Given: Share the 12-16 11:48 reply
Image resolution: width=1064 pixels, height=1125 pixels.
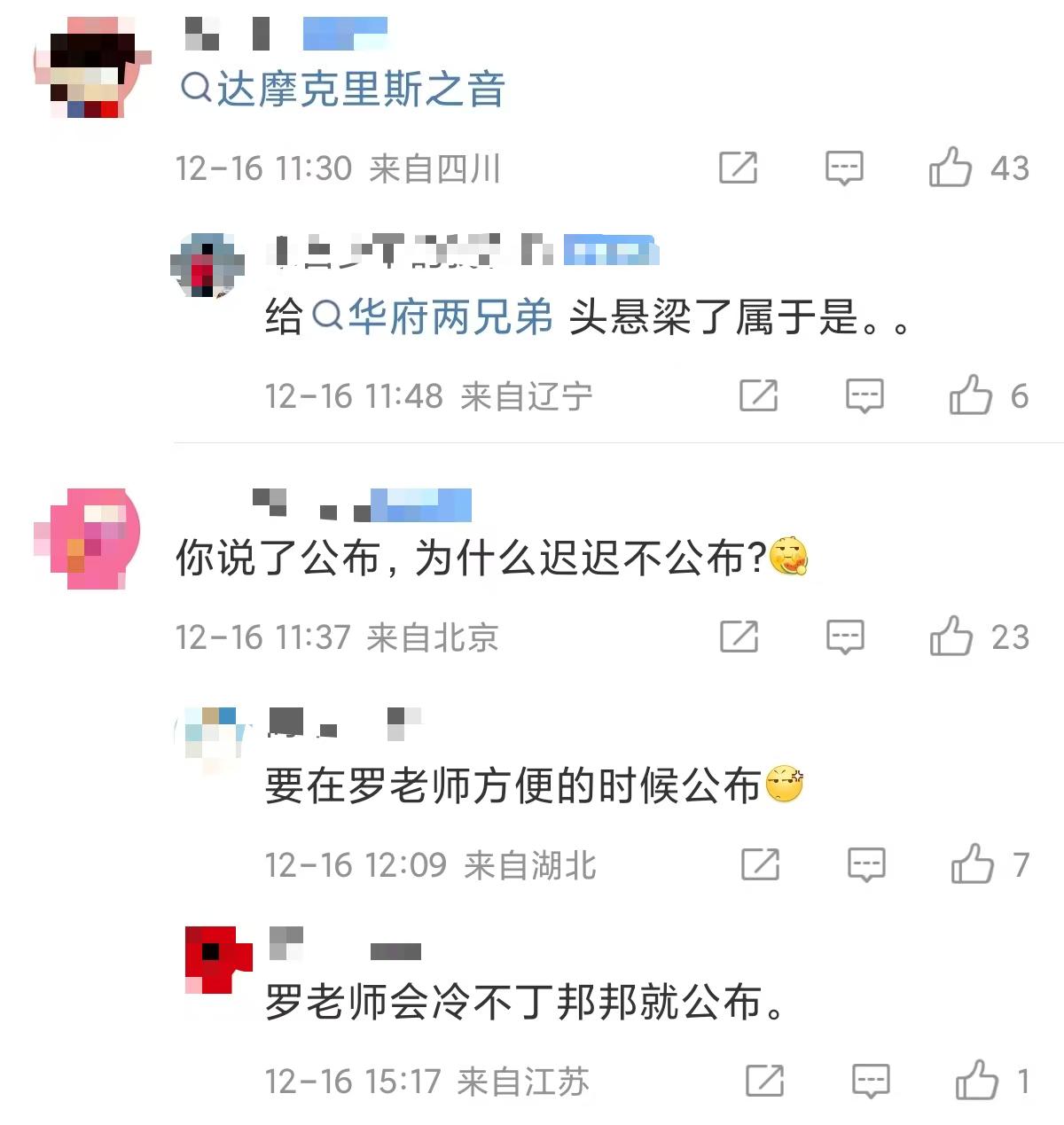Looking at the screenshot, I should [758, 395].
